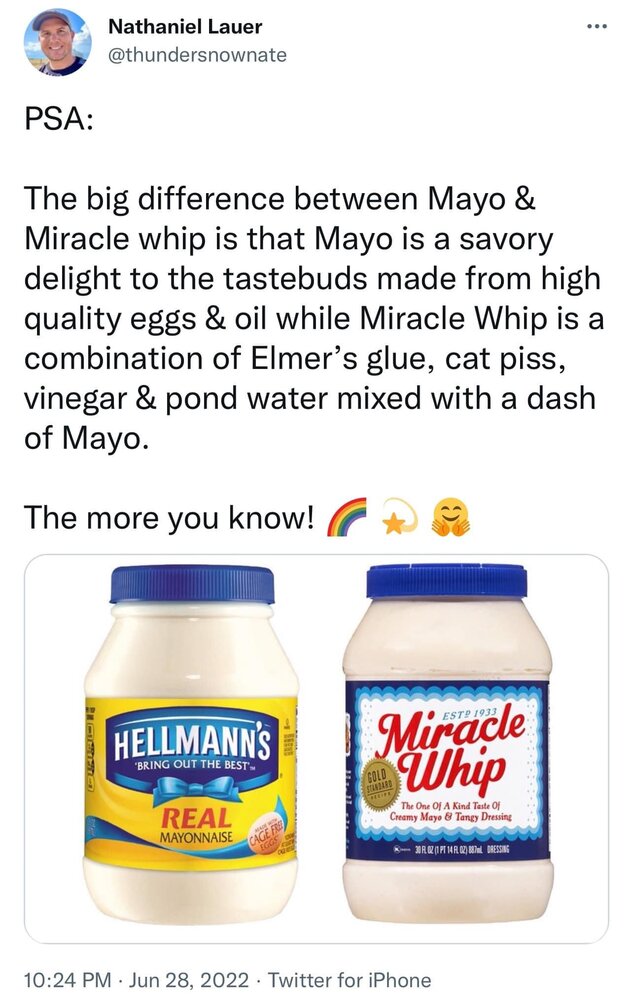633x1000 pixels.
Task: Open the @thundersnownate profile
Action: (196, 55)
